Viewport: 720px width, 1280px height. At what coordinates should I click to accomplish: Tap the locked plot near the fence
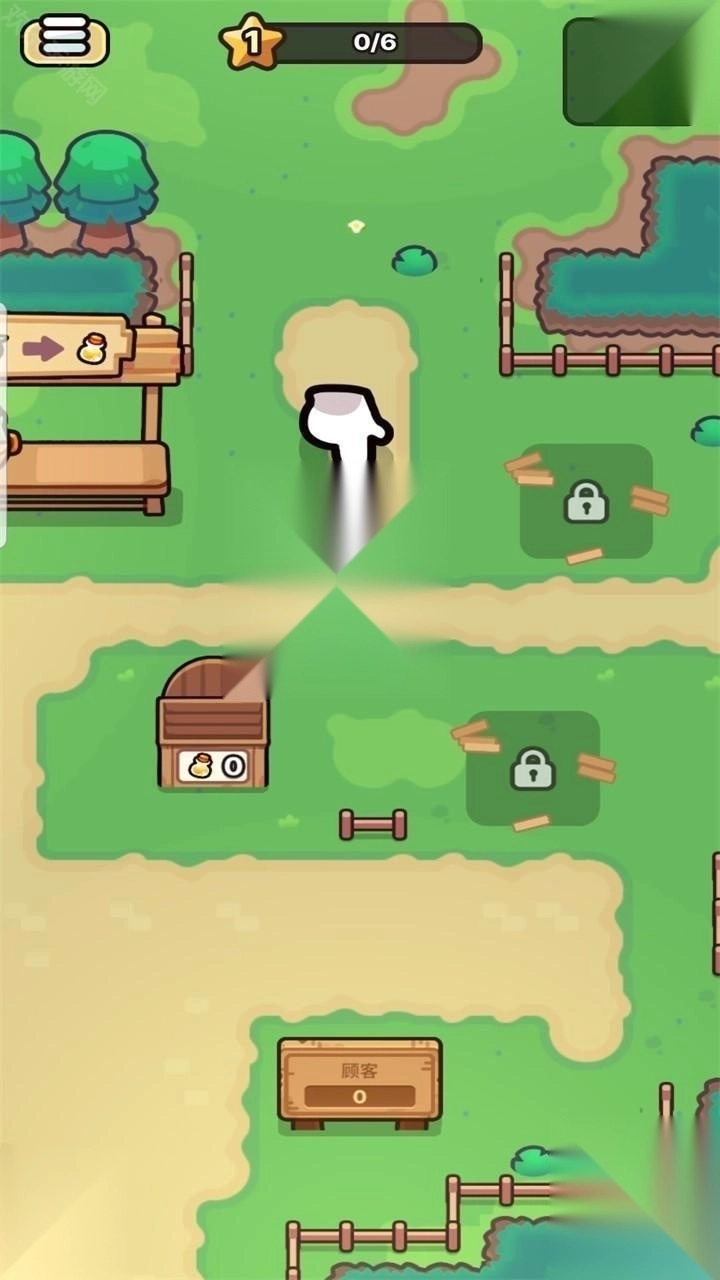click(x=586, y=501)
